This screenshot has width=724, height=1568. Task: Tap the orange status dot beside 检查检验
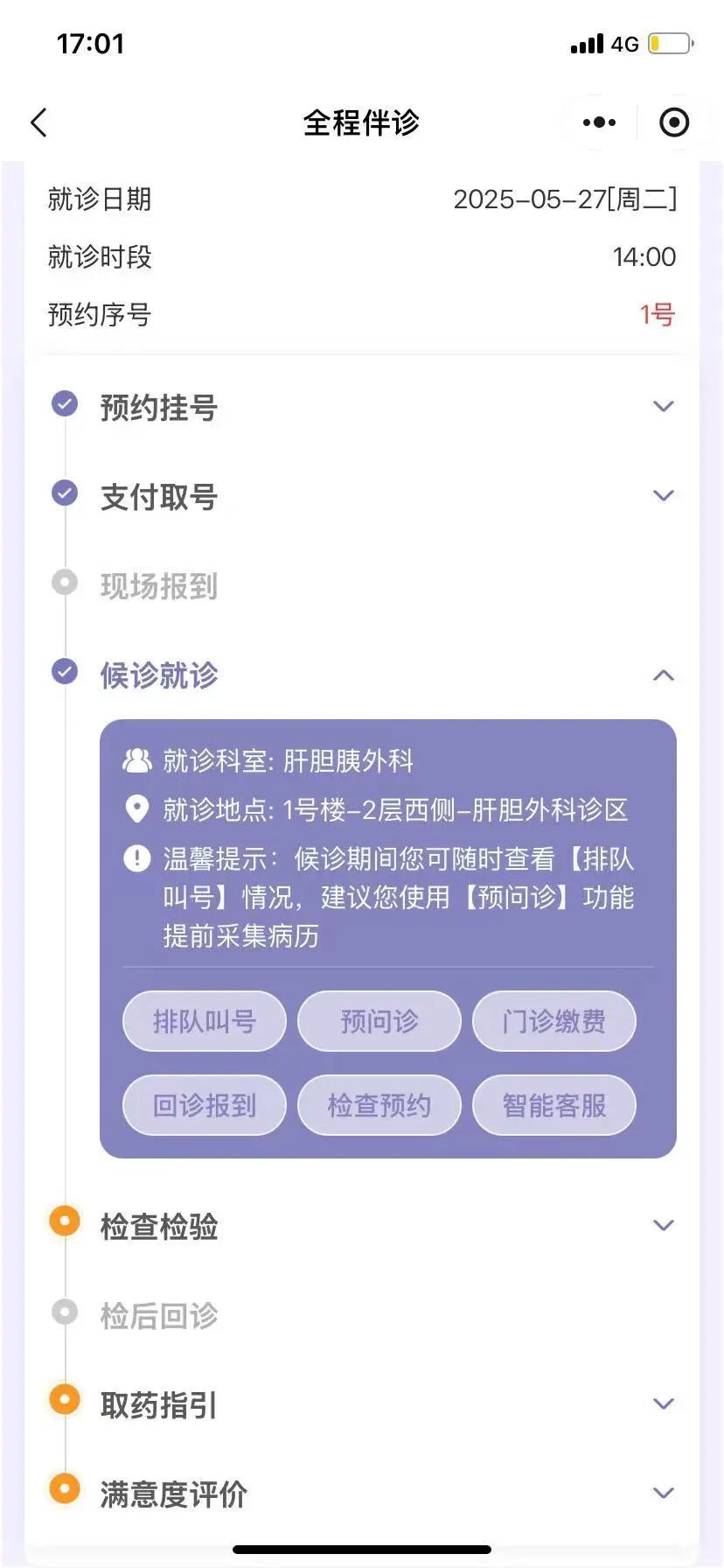pos(64,1220)
